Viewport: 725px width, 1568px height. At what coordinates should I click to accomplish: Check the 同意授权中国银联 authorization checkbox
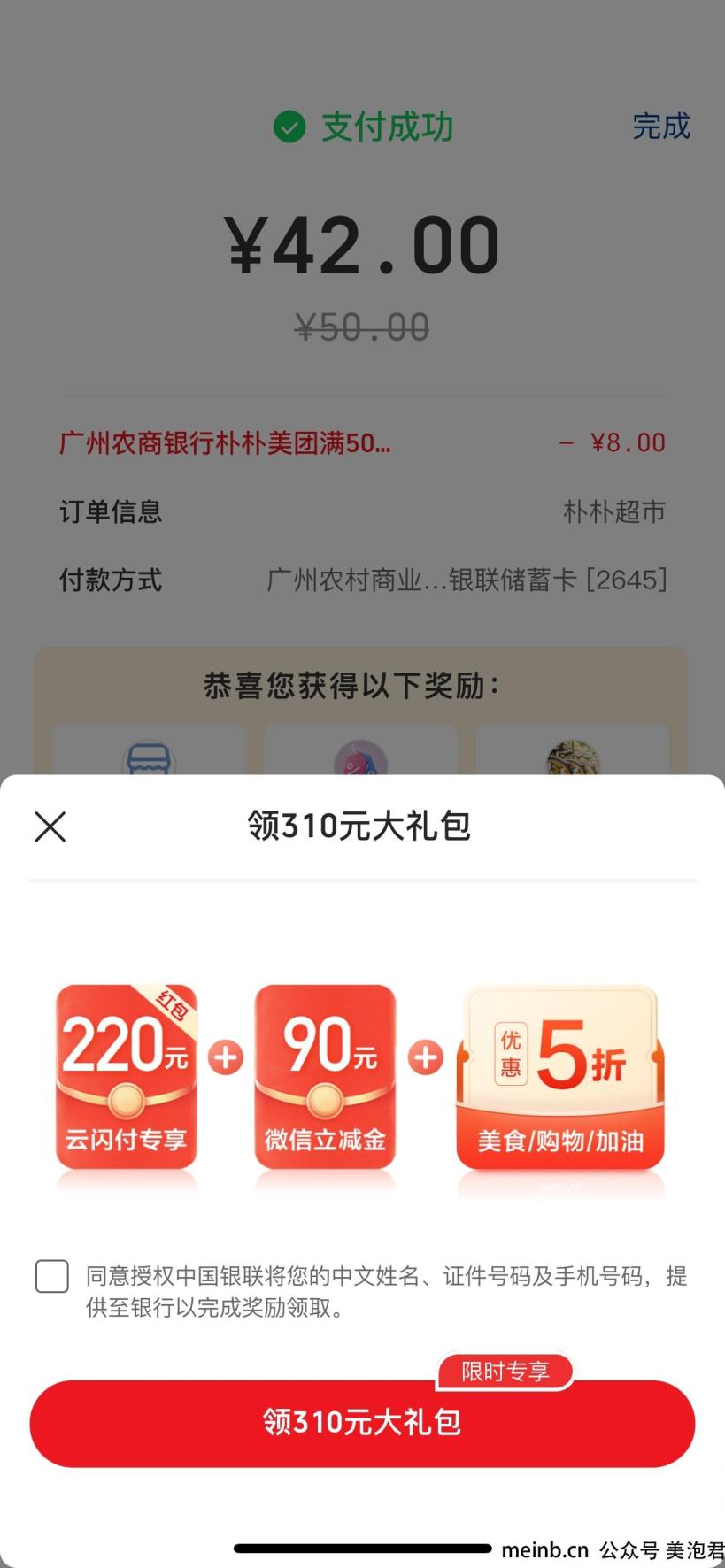[x=52, y=1276]
